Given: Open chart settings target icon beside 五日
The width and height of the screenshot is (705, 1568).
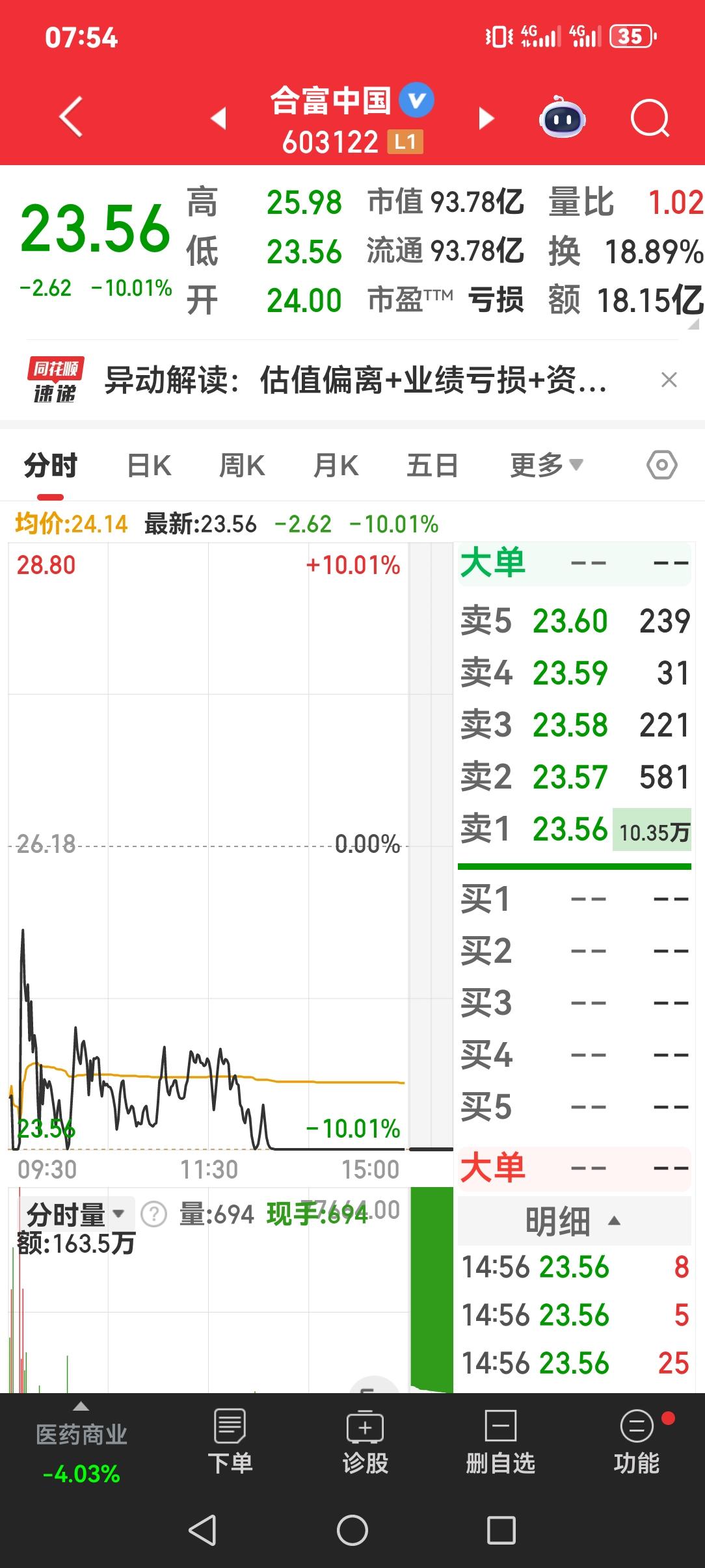Looking at the screenshot, I should 662,465.
